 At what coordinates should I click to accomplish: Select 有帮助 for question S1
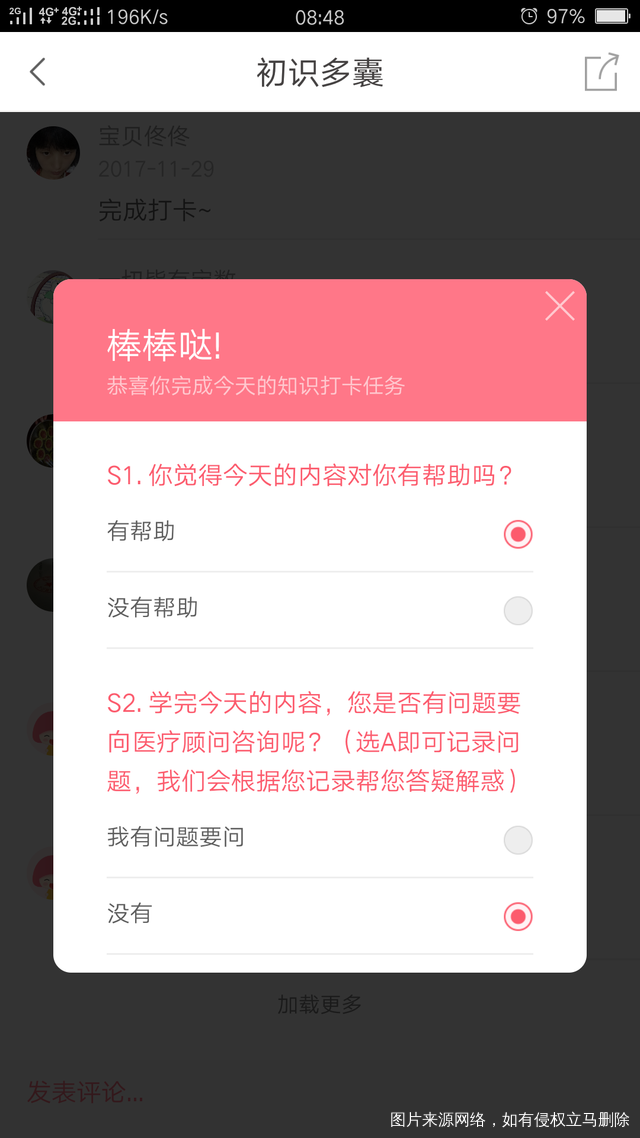517,534
